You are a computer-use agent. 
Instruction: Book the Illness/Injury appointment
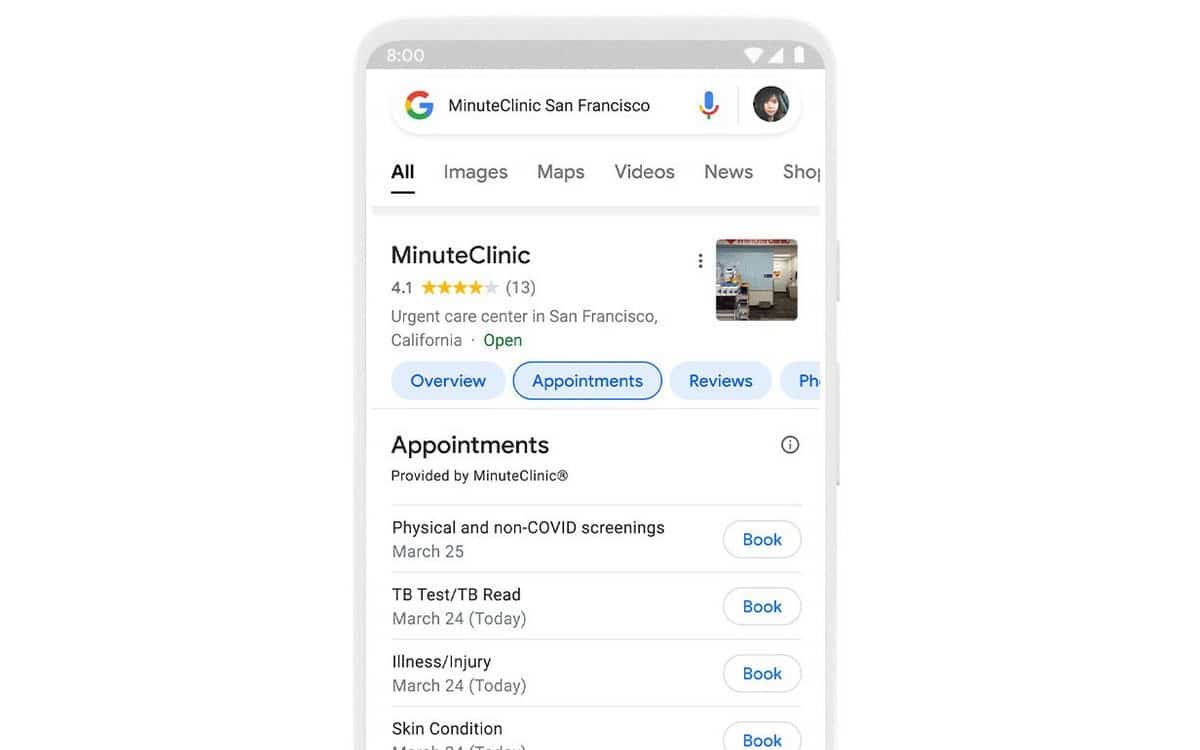pos(761,674)
